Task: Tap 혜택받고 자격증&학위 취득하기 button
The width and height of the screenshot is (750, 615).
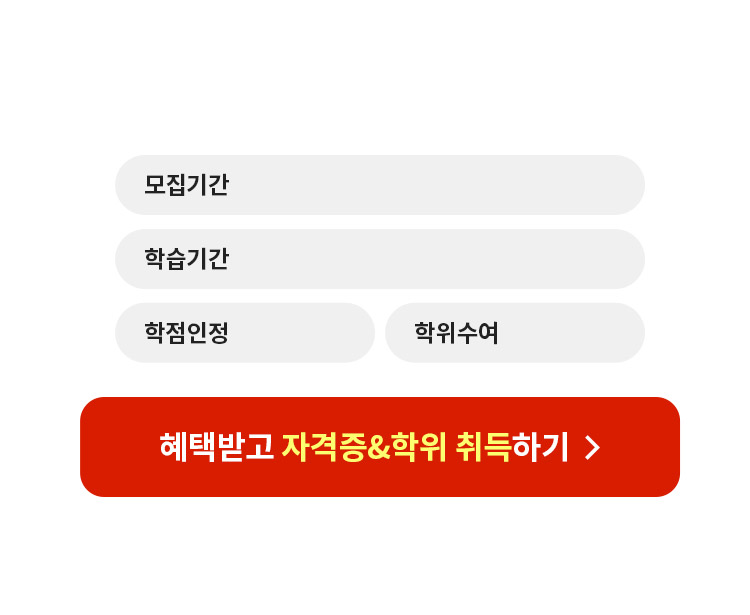Action: point(380,447)
